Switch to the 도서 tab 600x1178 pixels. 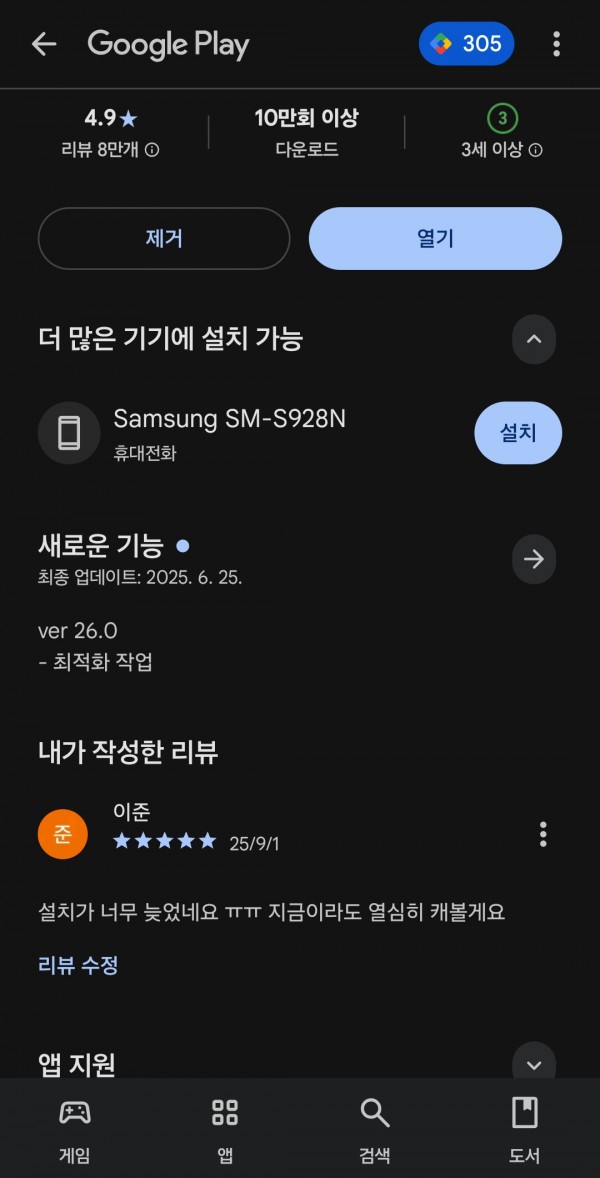(525, 1129)
